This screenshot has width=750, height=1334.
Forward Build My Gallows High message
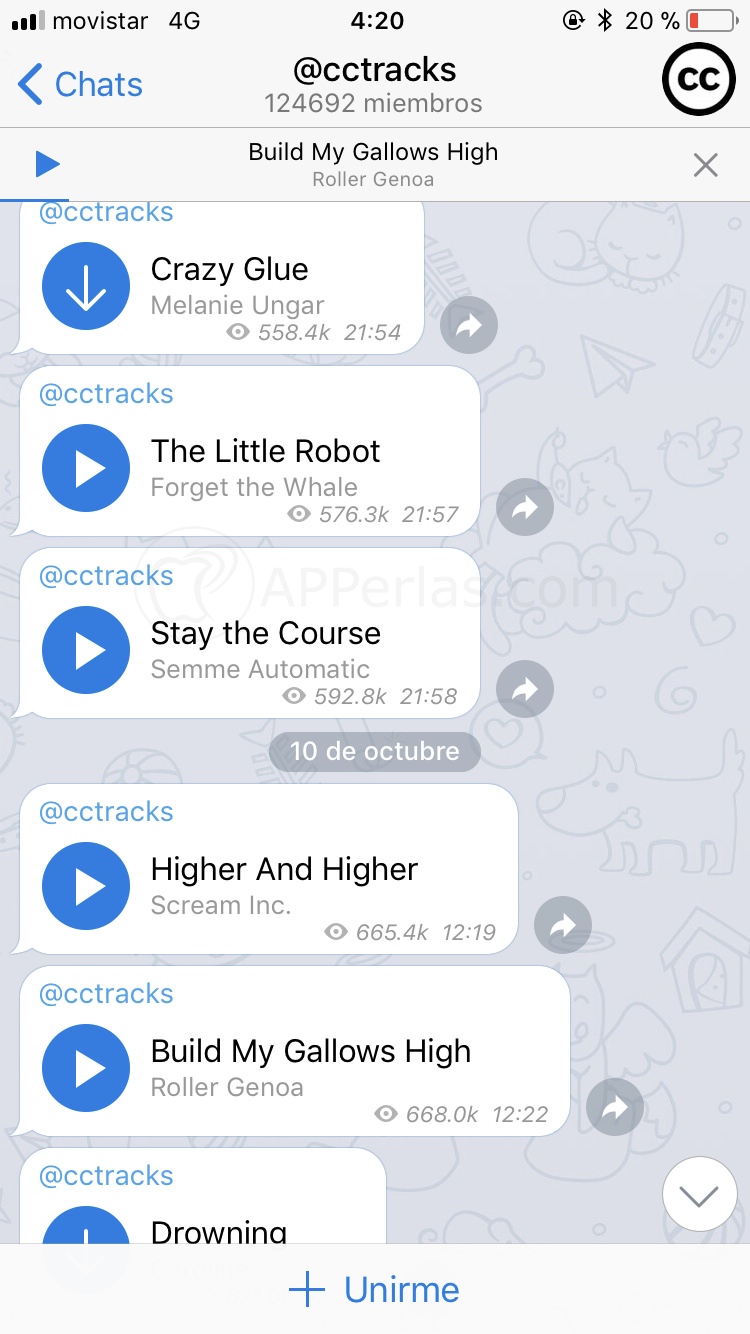coord(615,1107)
